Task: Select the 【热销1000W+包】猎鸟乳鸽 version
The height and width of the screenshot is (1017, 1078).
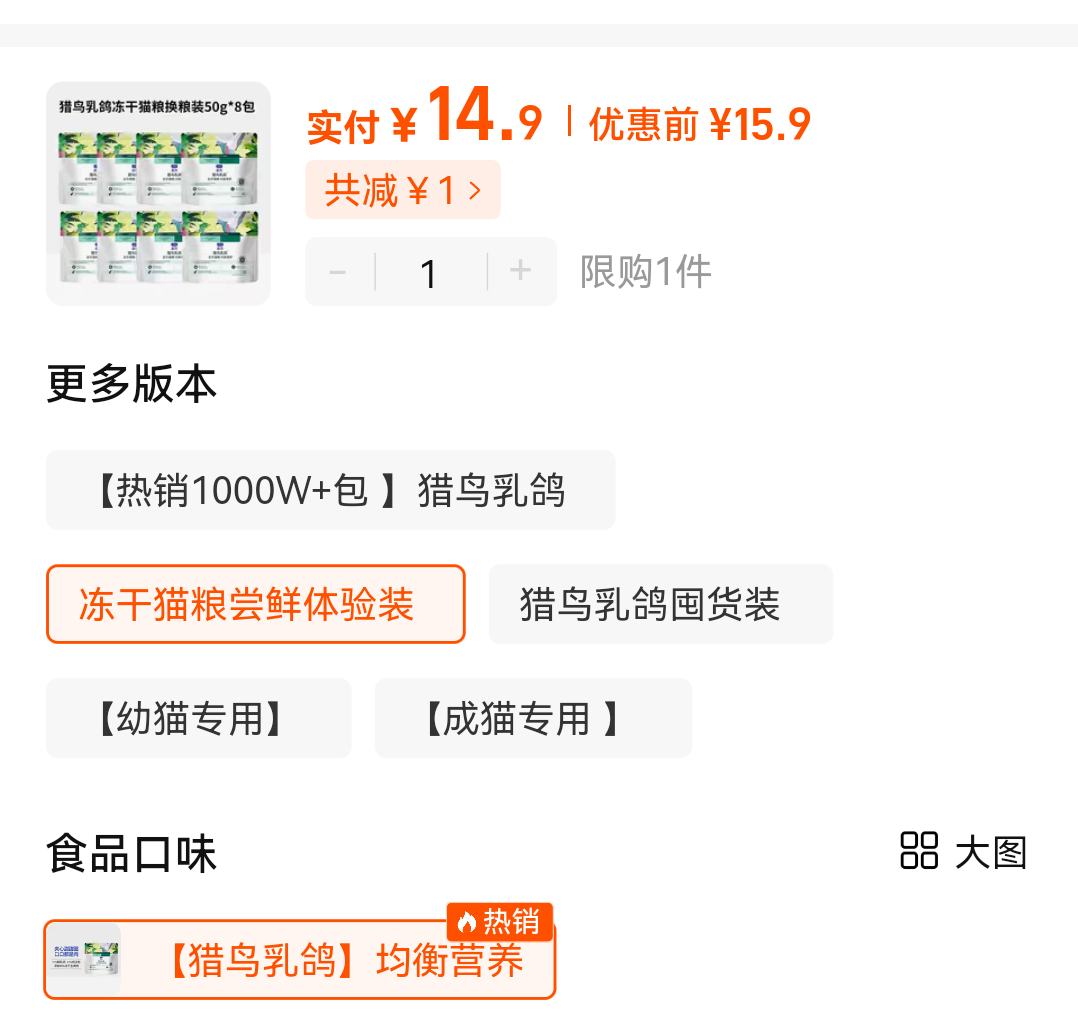Action: [x=330, y=490]
